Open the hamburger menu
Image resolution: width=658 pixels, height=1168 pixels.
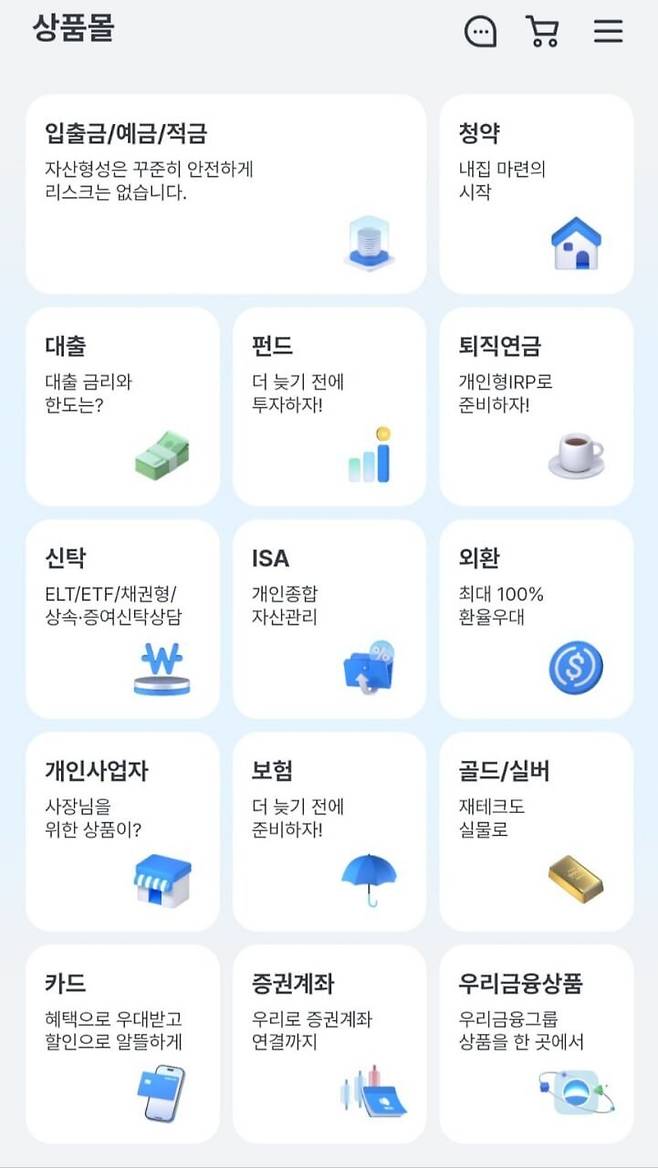pyautogui.click(x=608, y=31)
